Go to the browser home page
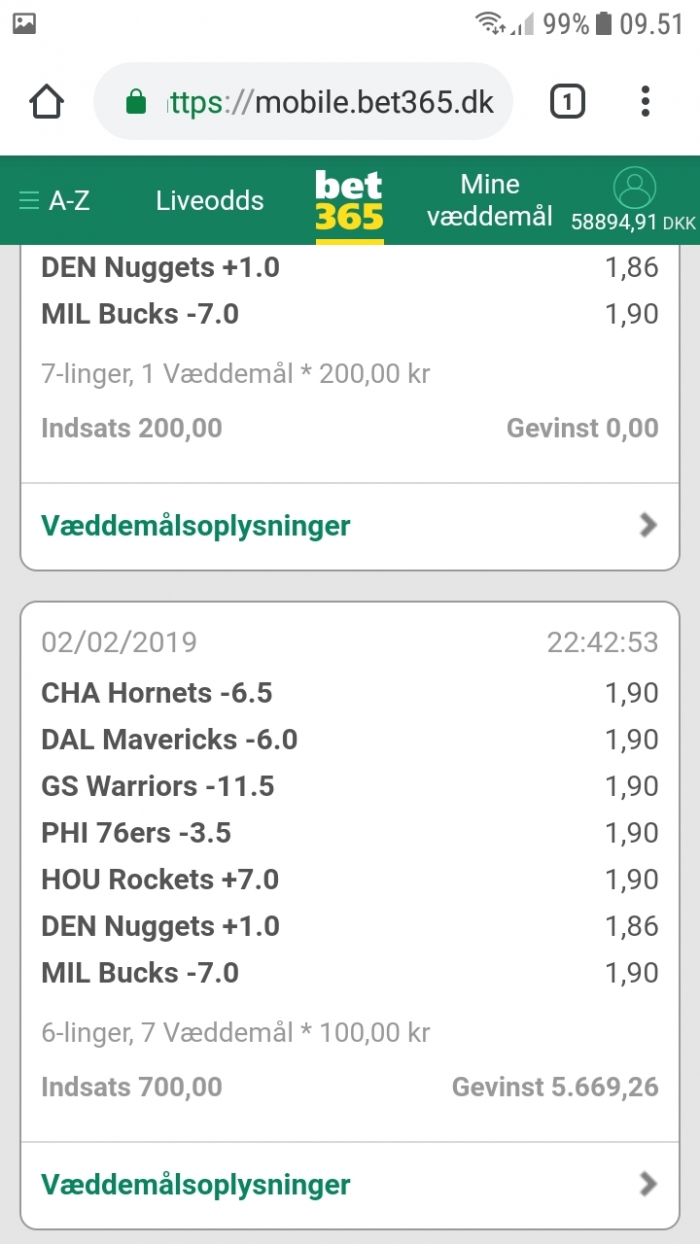The image size is (700, 1244). (x=47, y=102)
